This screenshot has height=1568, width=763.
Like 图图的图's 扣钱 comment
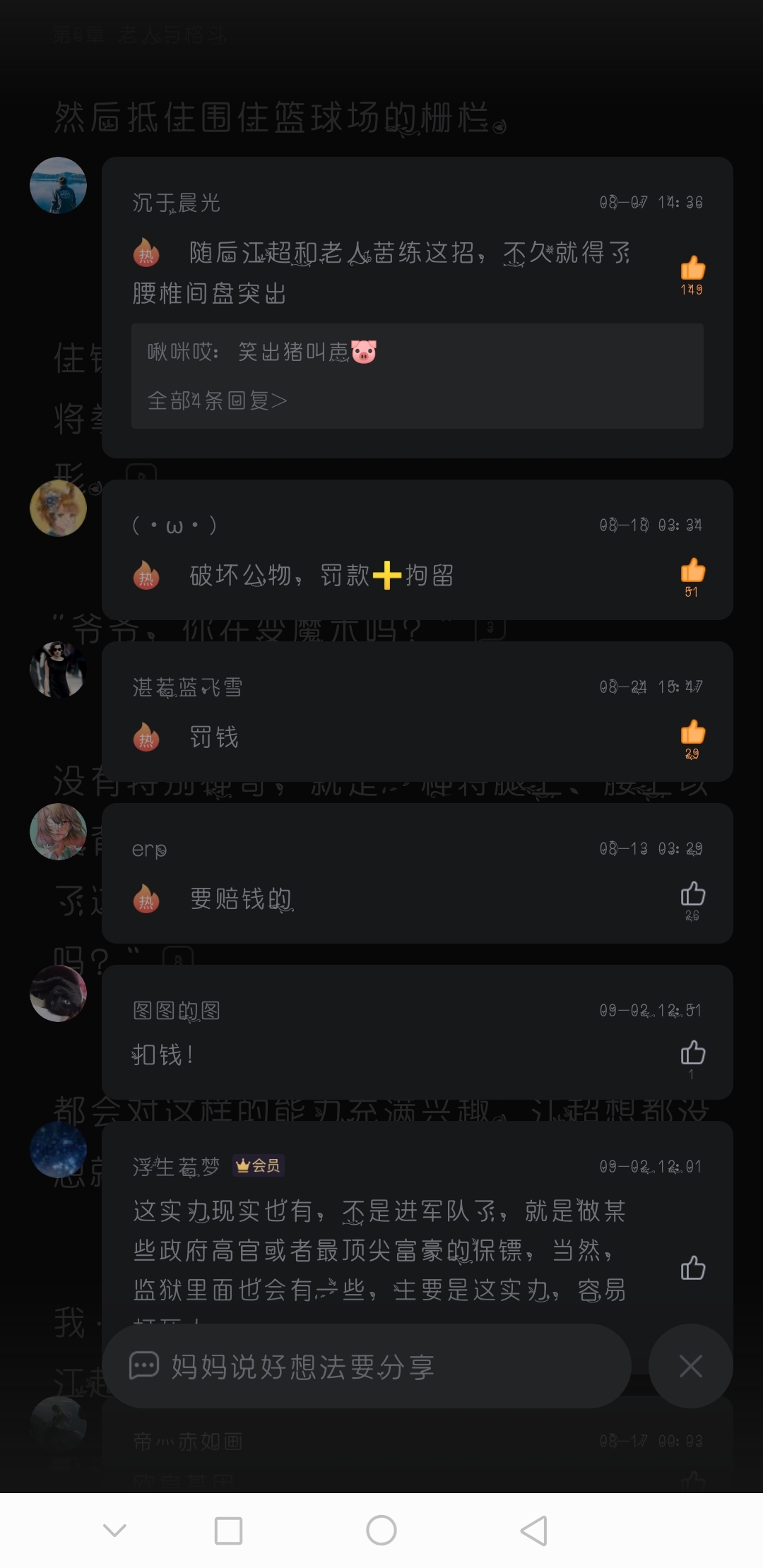point(692,1053)
